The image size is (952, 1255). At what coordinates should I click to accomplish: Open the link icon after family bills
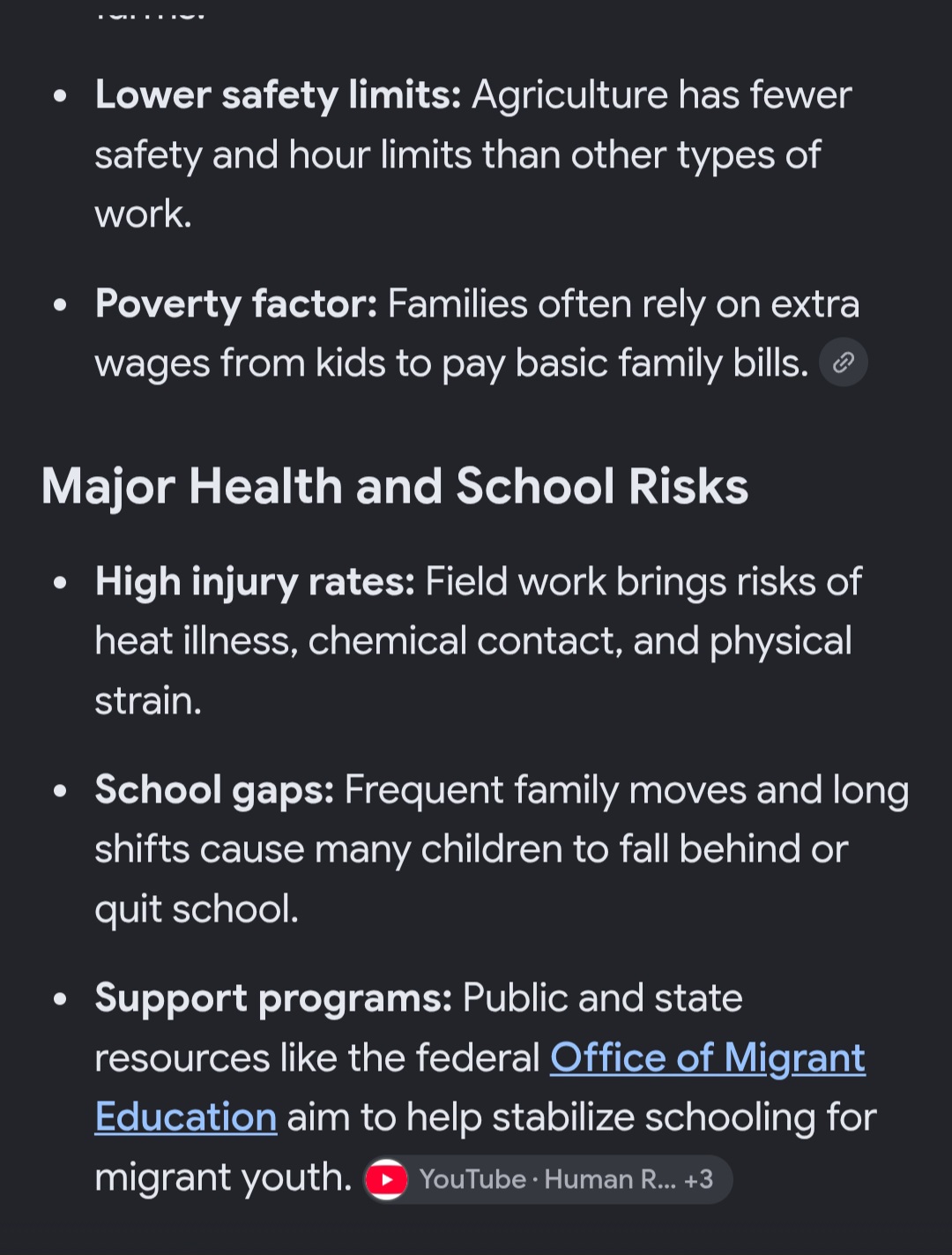844,362
